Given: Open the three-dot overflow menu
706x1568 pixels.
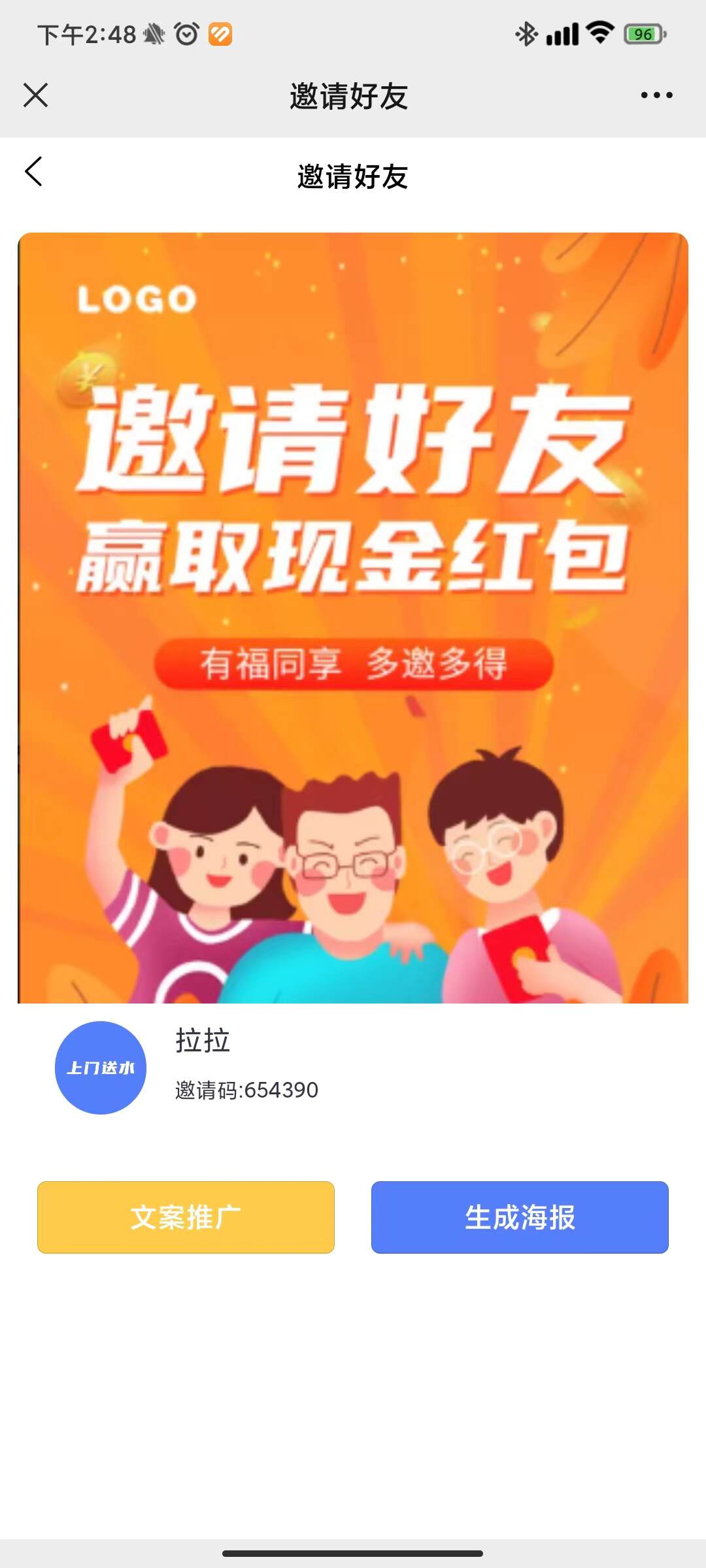Looking at the screenshot, I should click(x=656, y=95).
